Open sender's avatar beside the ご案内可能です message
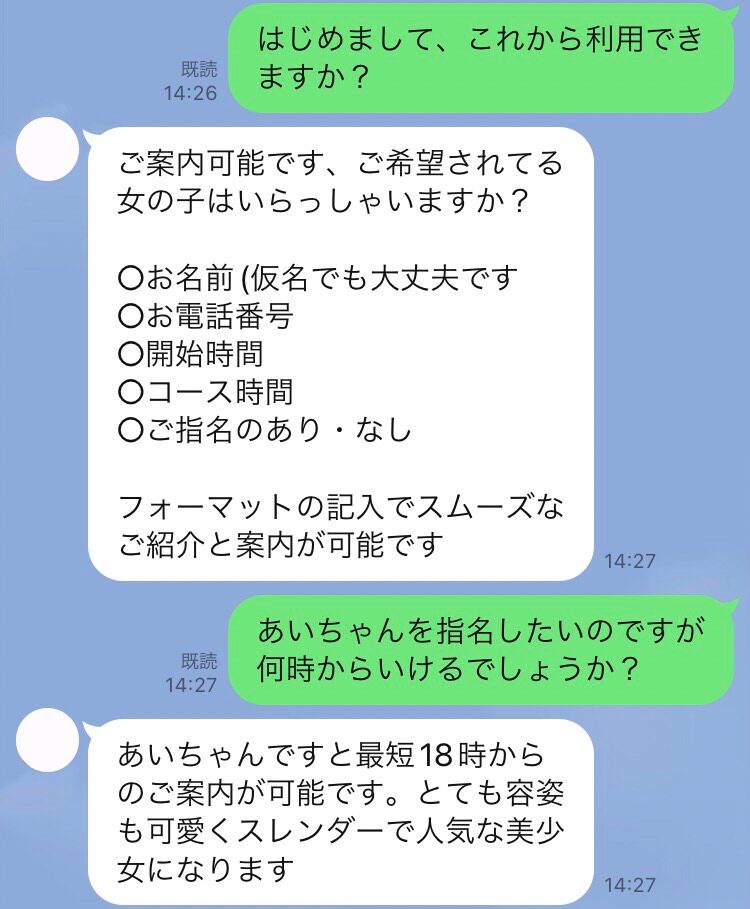The height and width of the screenshot is (909, 750). pos(49,149)
